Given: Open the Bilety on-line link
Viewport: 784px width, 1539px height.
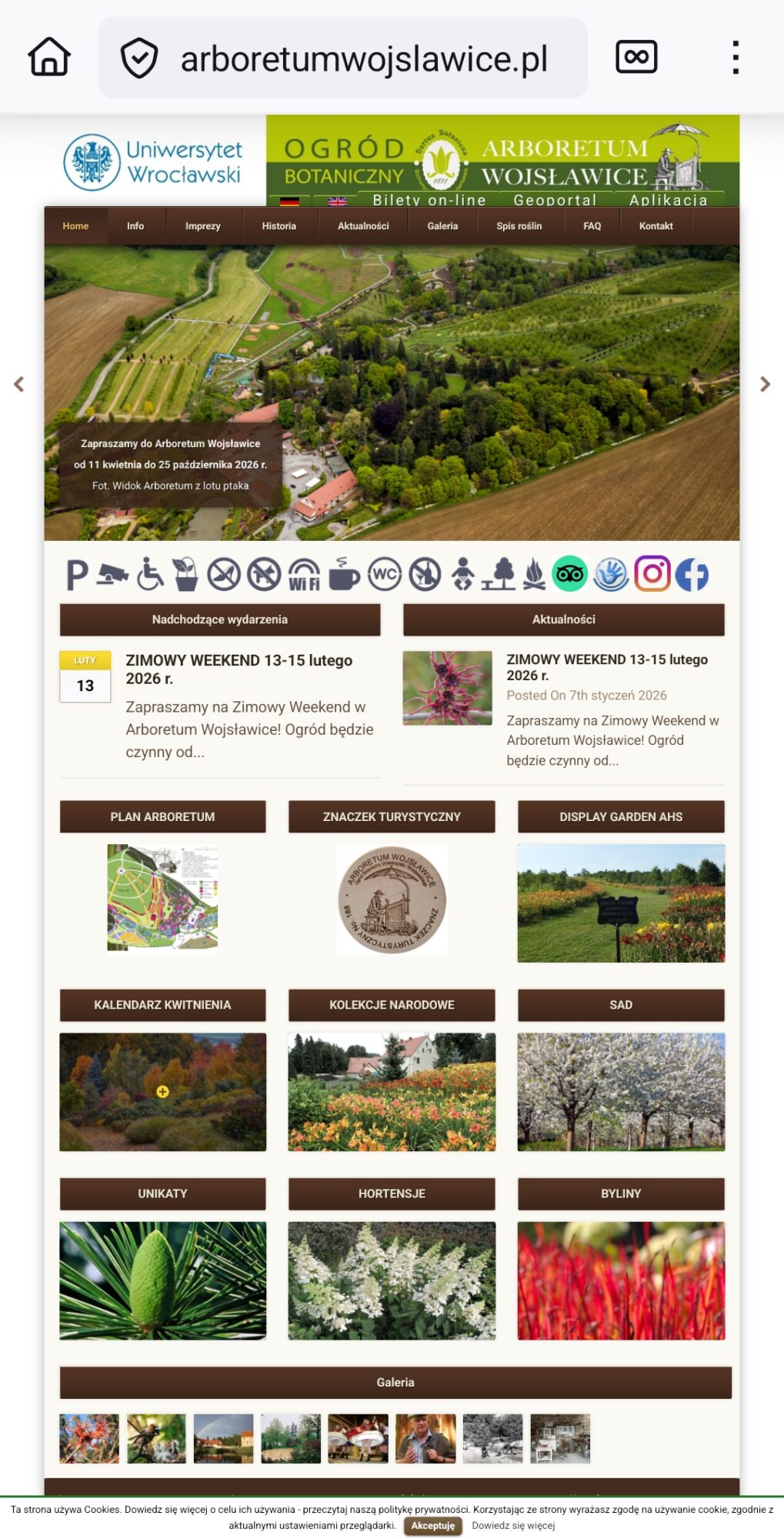Looking at the screenshot, I should pyautogui.click(x=429, y=200).
